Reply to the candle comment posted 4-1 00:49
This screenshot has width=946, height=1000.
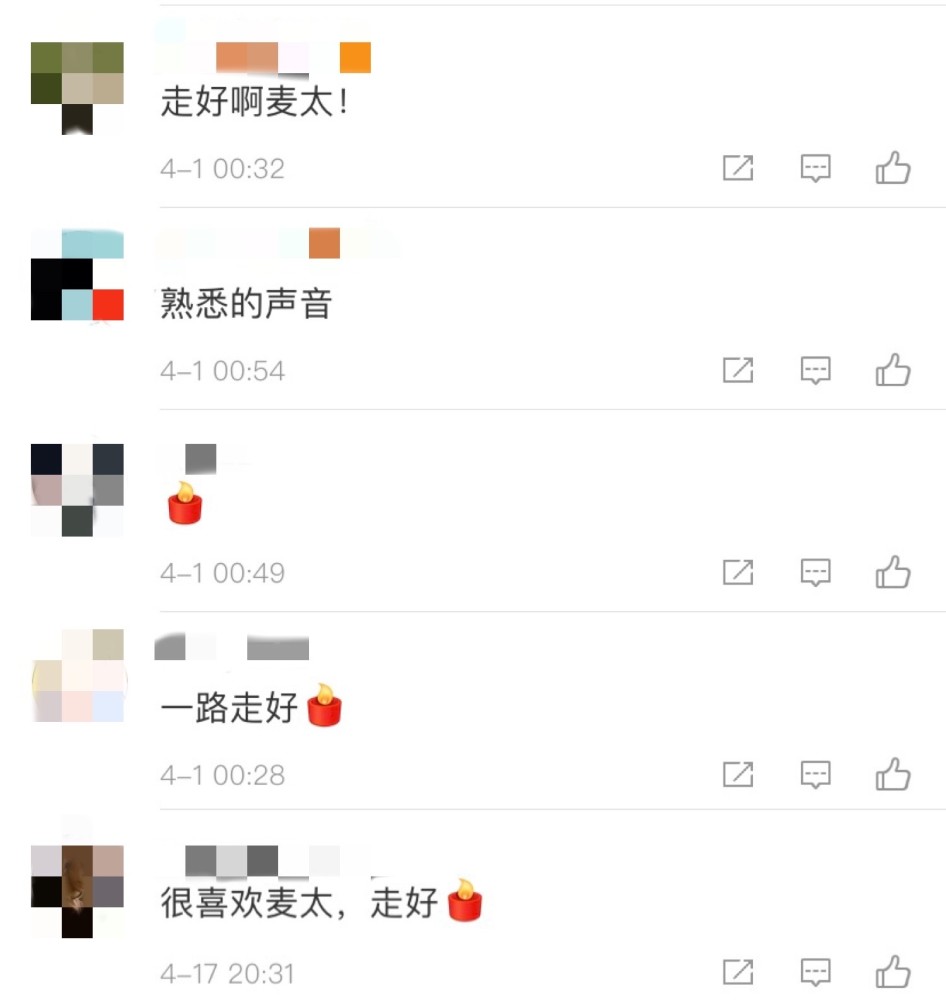coord(816,573)
